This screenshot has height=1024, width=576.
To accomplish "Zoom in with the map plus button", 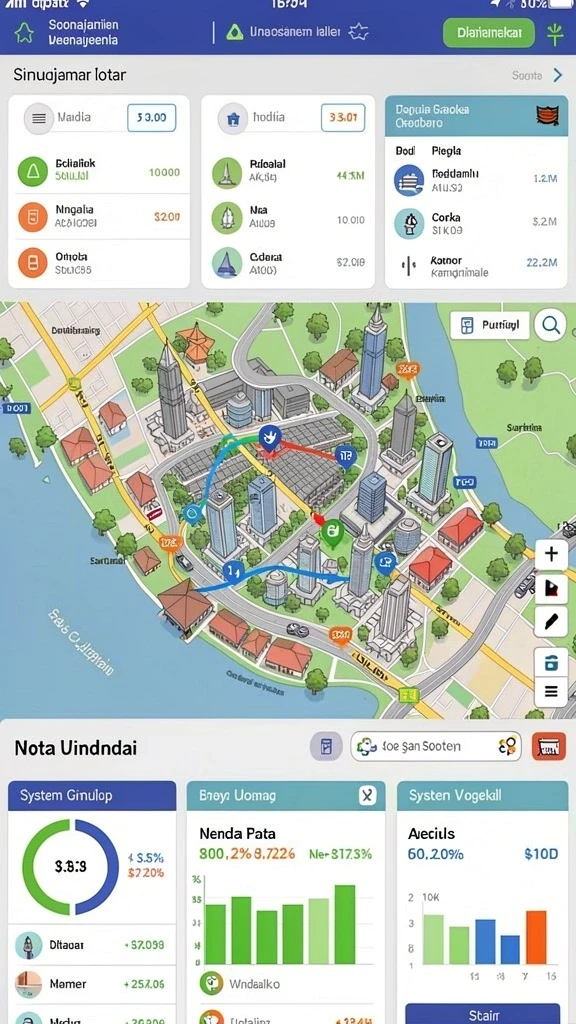I will pyautogui.click(x=551, y=554).
